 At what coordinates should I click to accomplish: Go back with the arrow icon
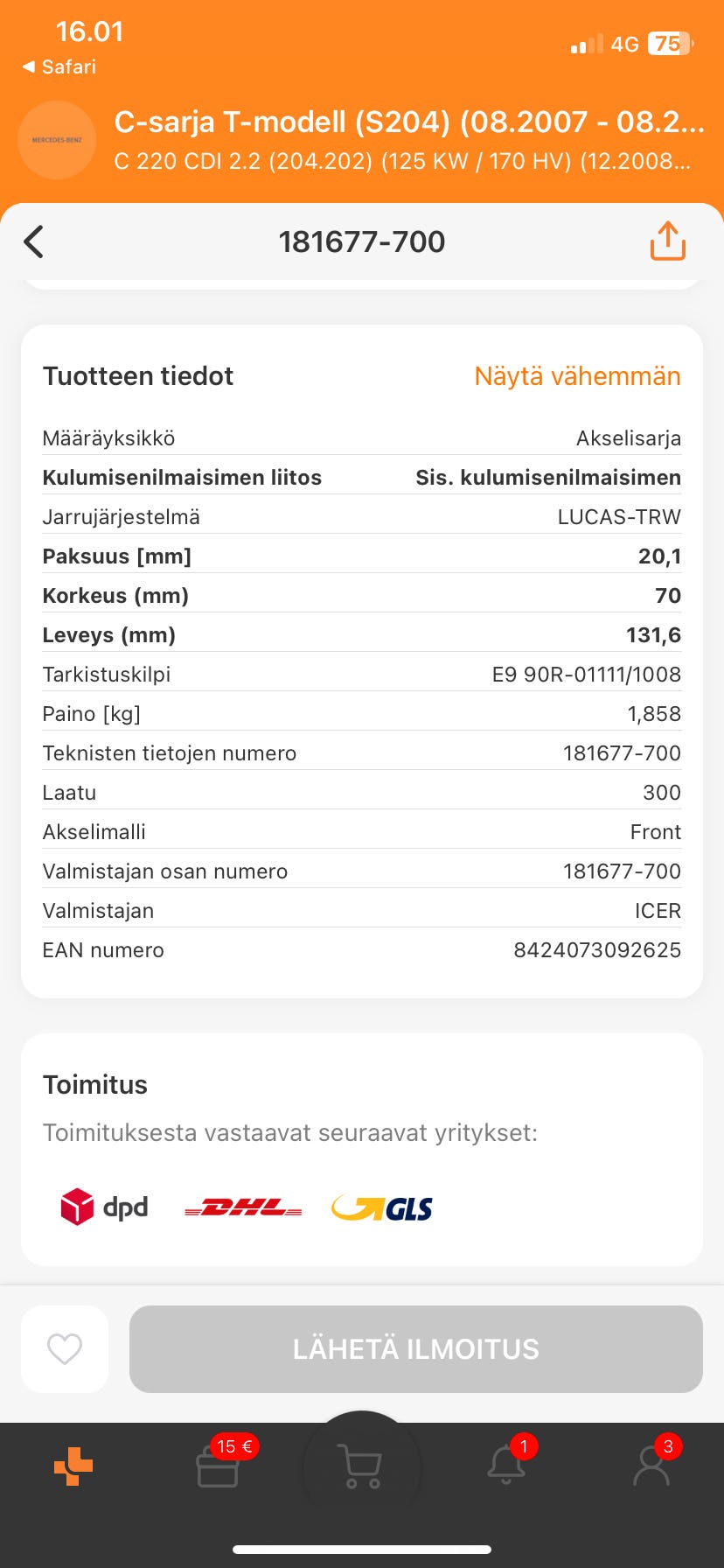[x=34, y=242]
